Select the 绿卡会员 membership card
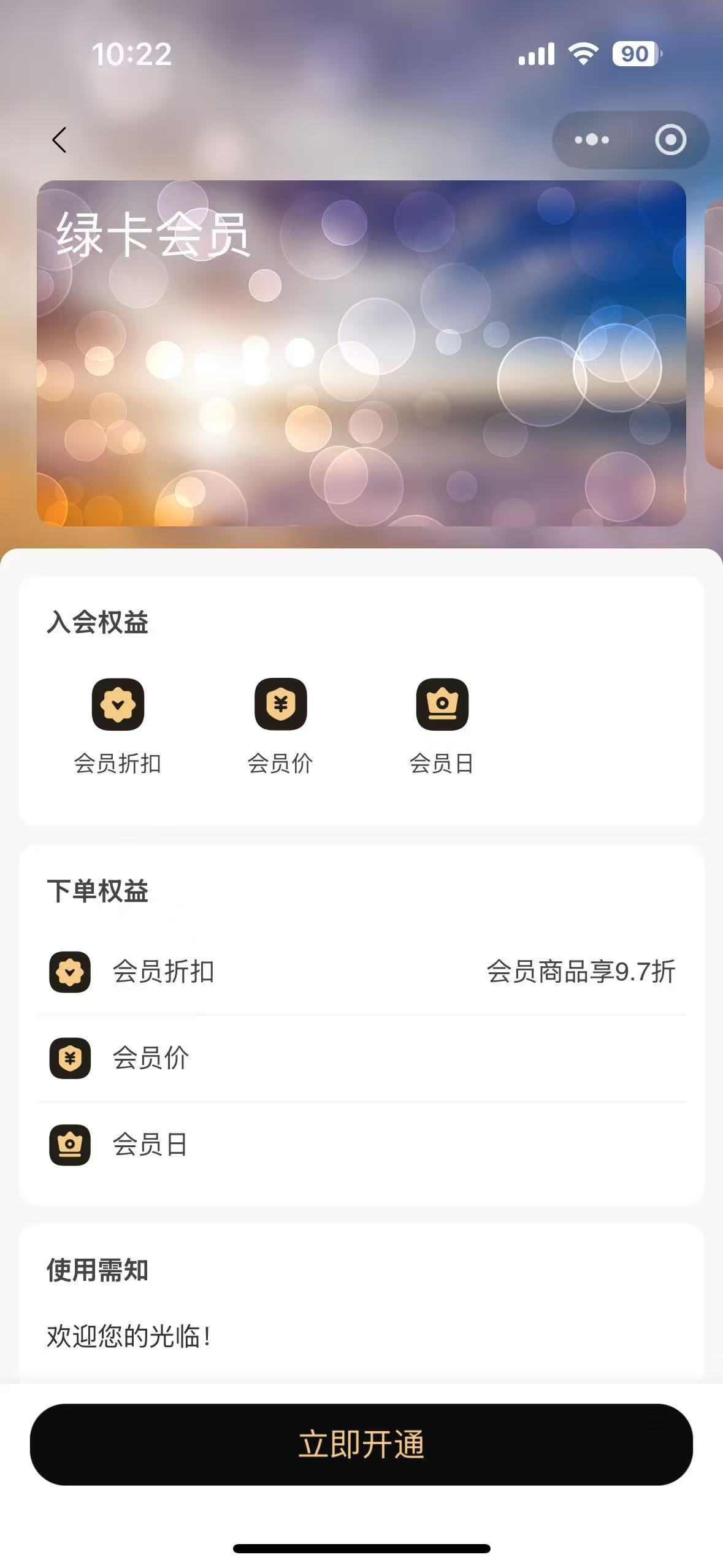723x1568 pixels. coord(361,353)
